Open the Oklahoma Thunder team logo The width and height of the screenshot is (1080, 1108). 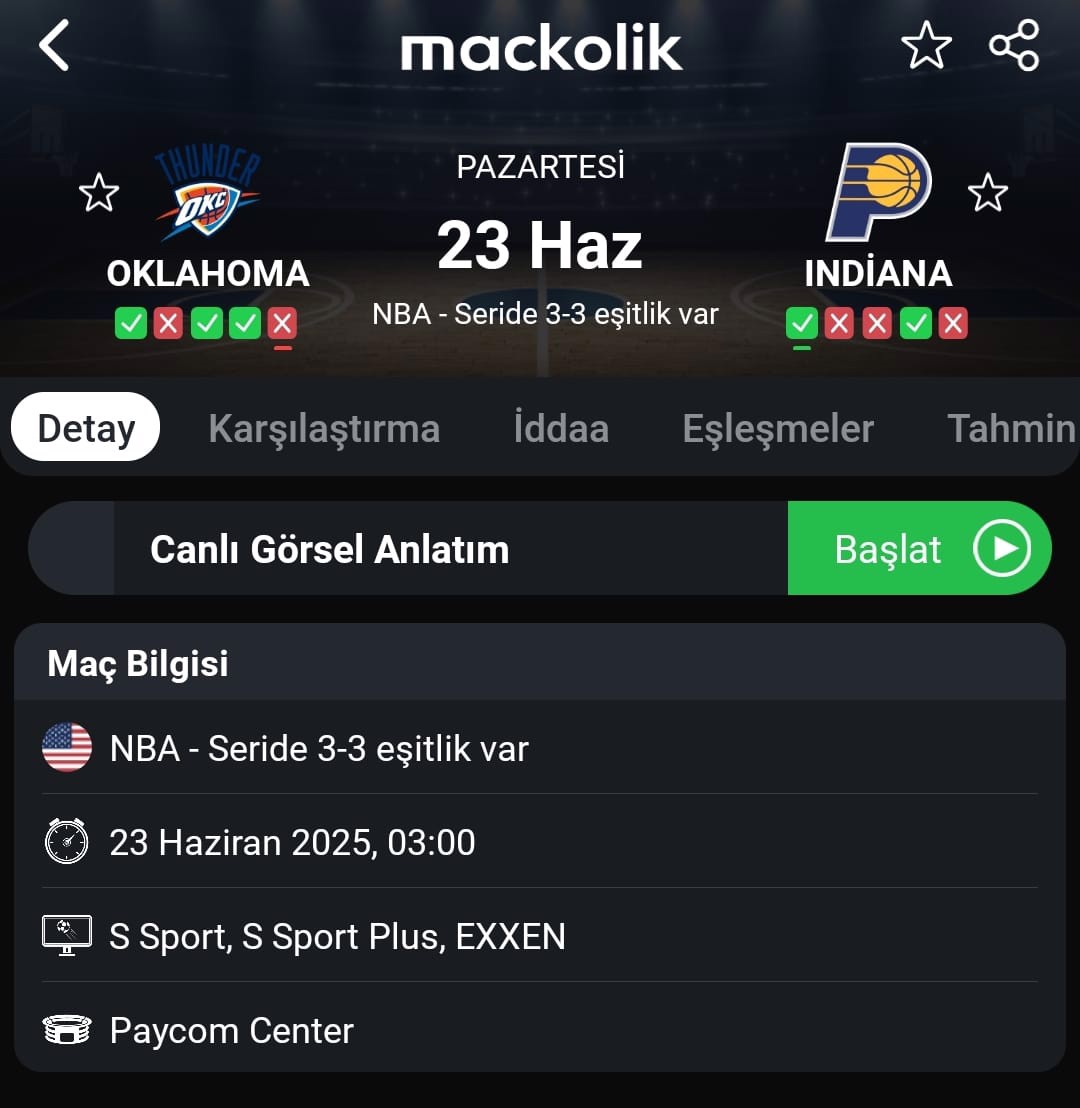[208, 194]
